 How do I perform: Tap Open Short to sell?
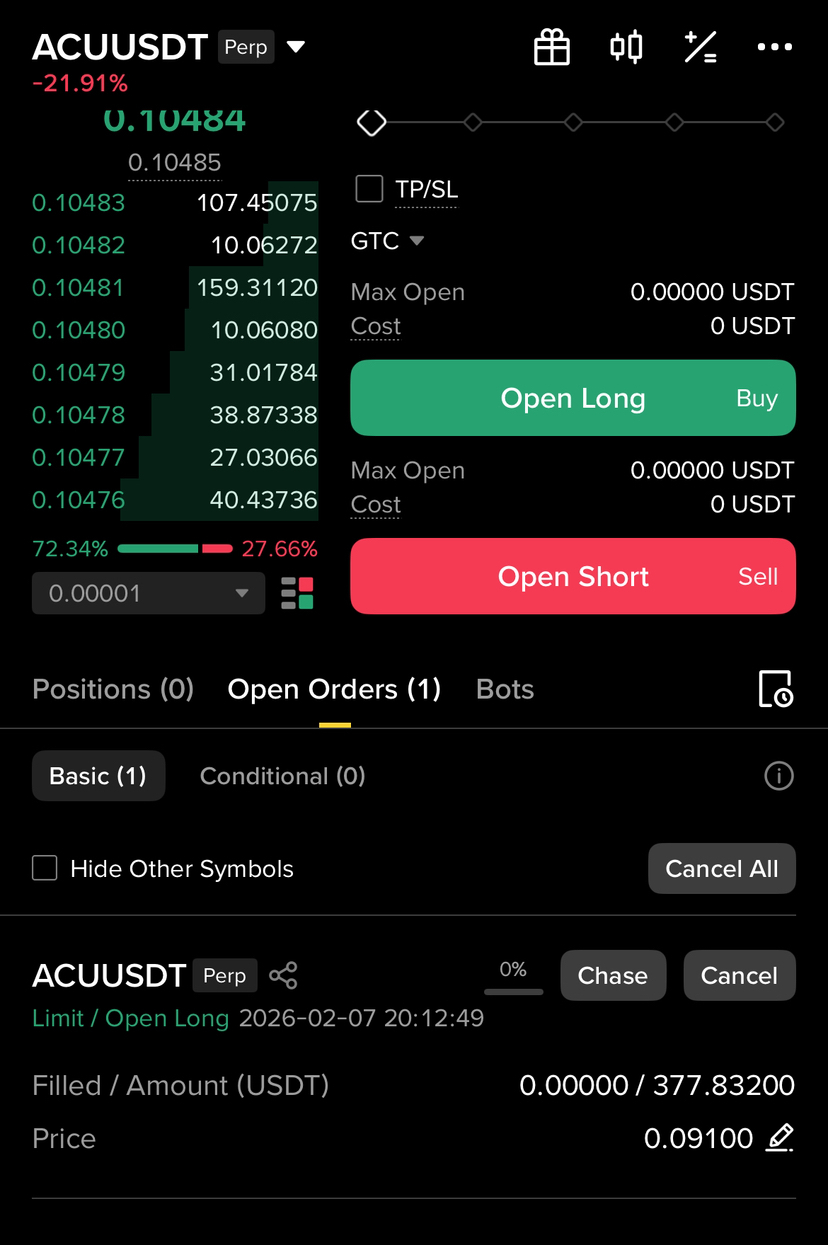tap(573, 576)
